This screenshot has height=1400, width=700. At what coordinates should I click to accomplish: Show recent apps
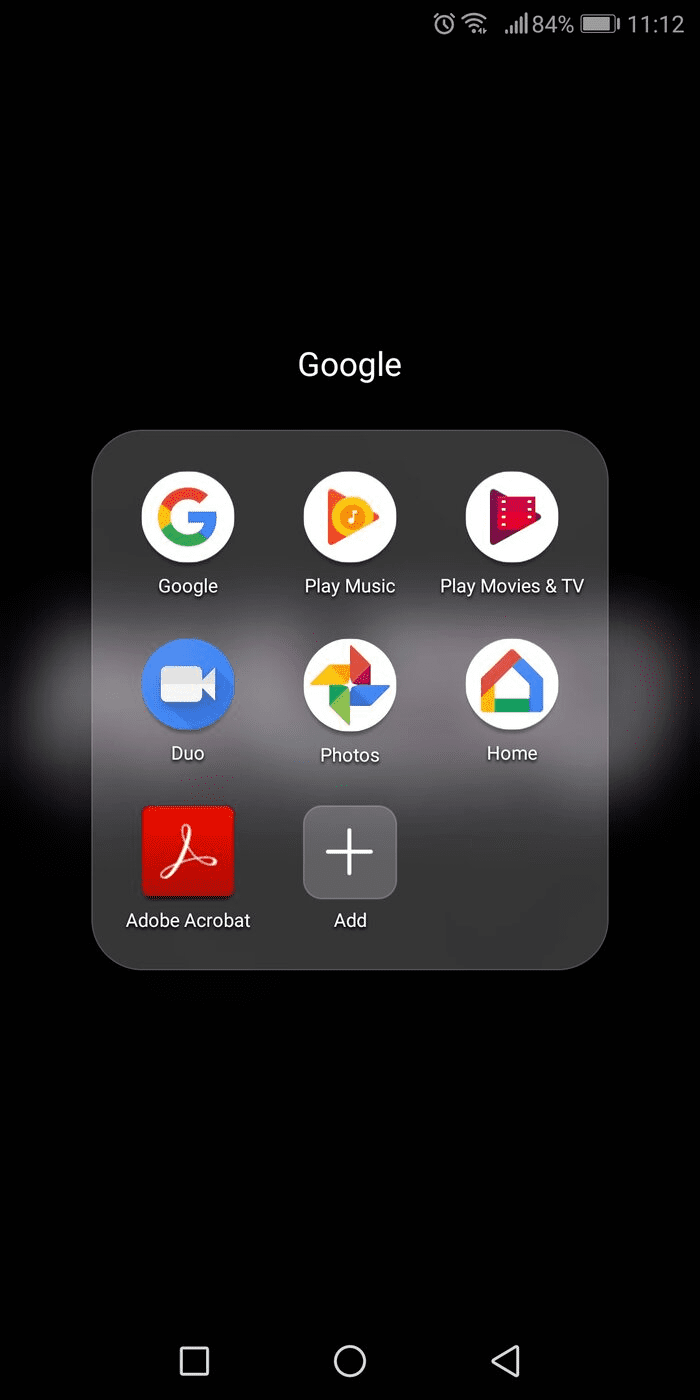pos(194,1360)
